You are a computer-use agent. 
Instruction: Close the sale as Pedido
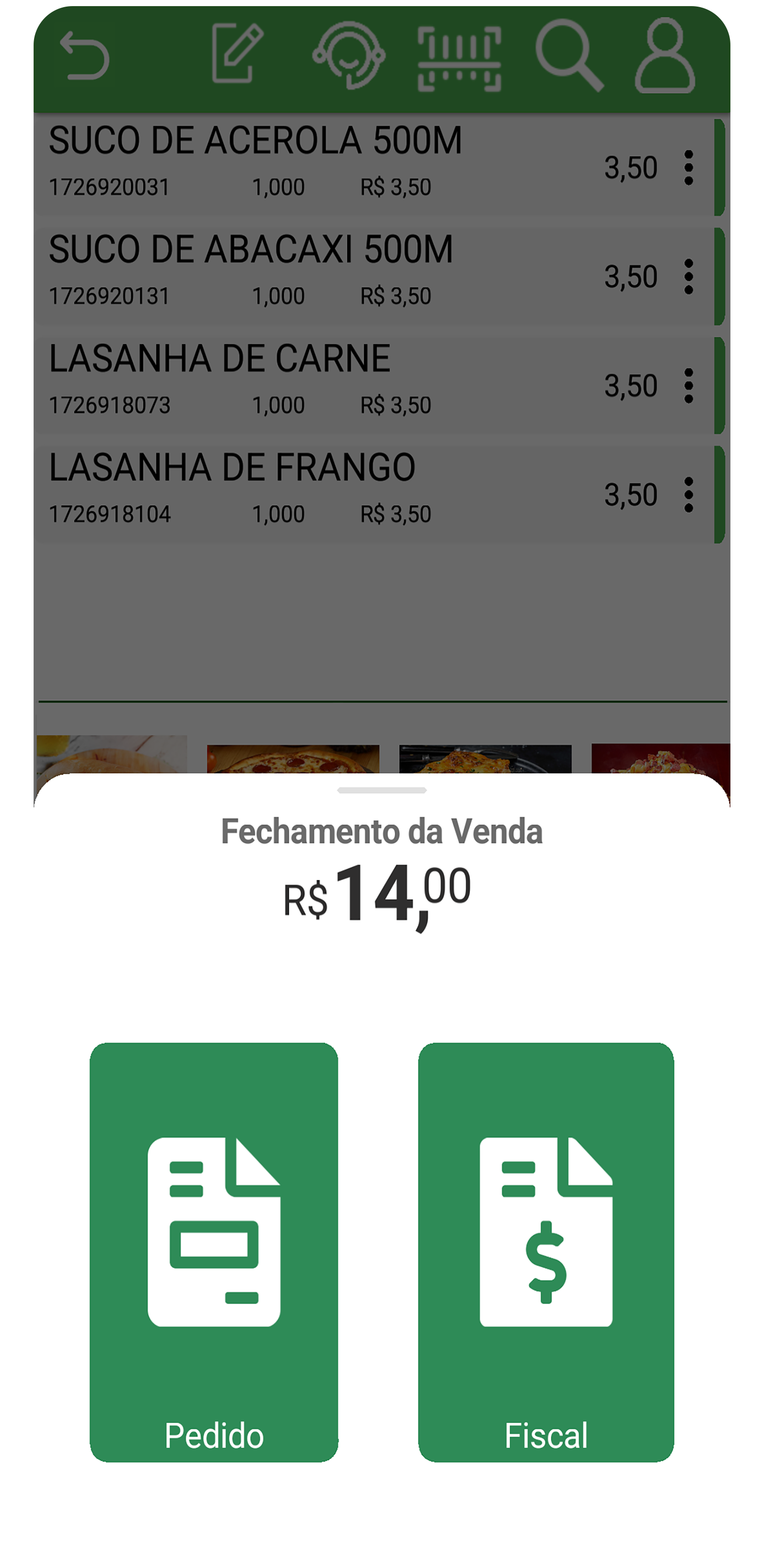tap(214, 1251)
